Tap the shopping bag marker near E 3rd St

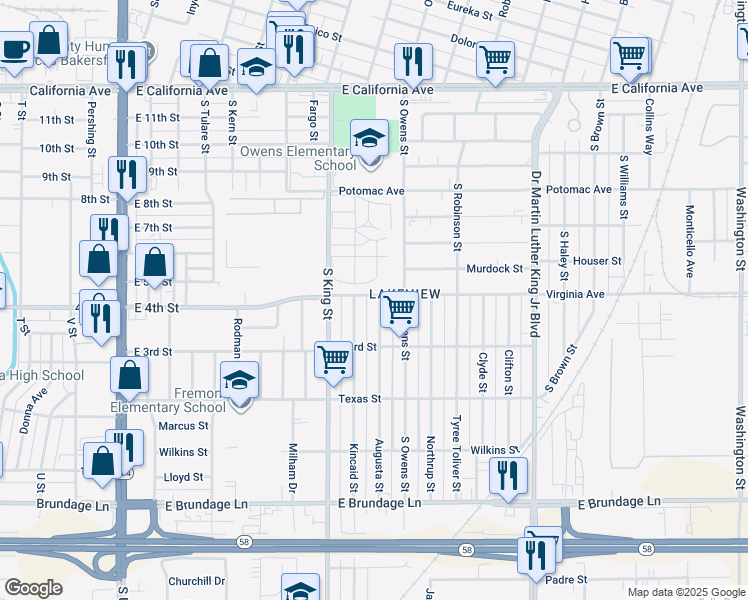pos(130,376)
